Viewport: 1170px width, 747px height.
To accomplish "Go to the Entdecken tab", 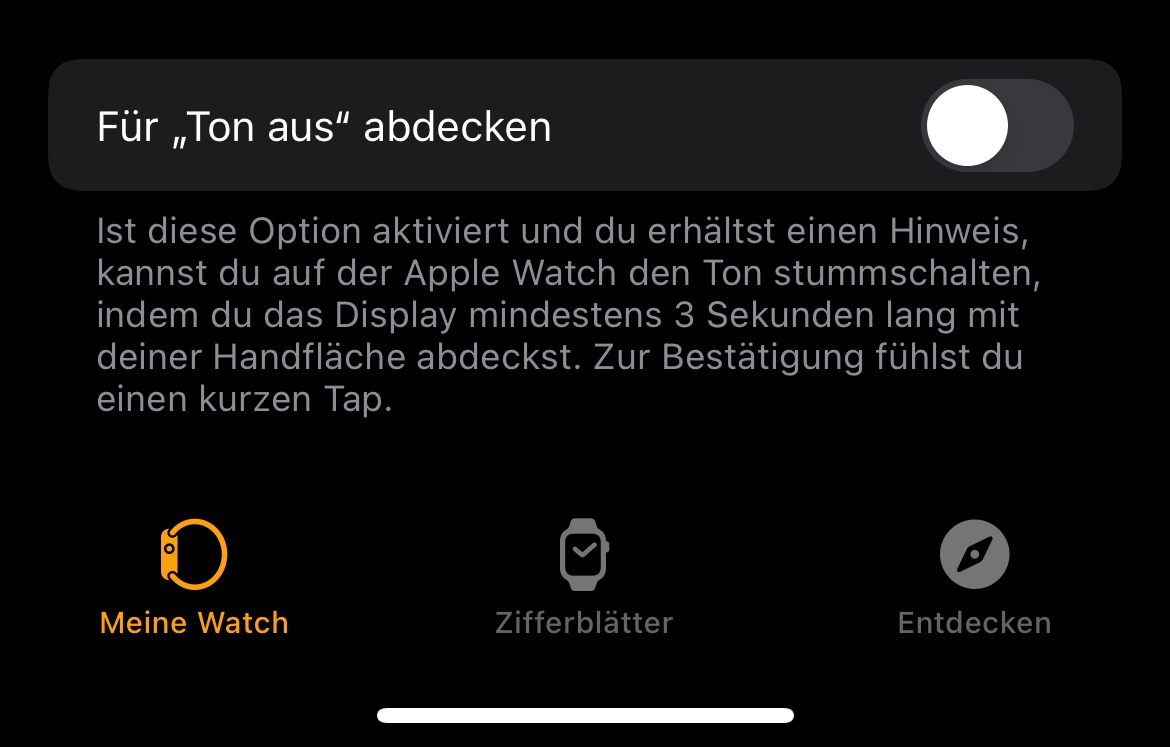I will pyautogui.click(x=974, y=578).
